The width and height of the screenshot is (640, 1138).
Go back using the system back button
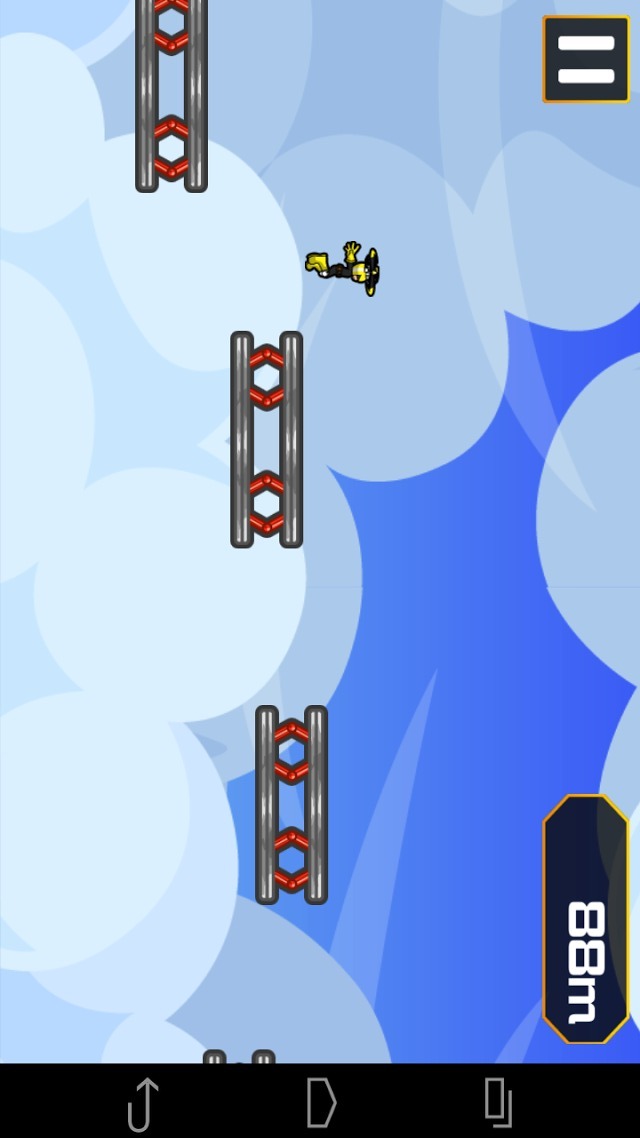144,1104
